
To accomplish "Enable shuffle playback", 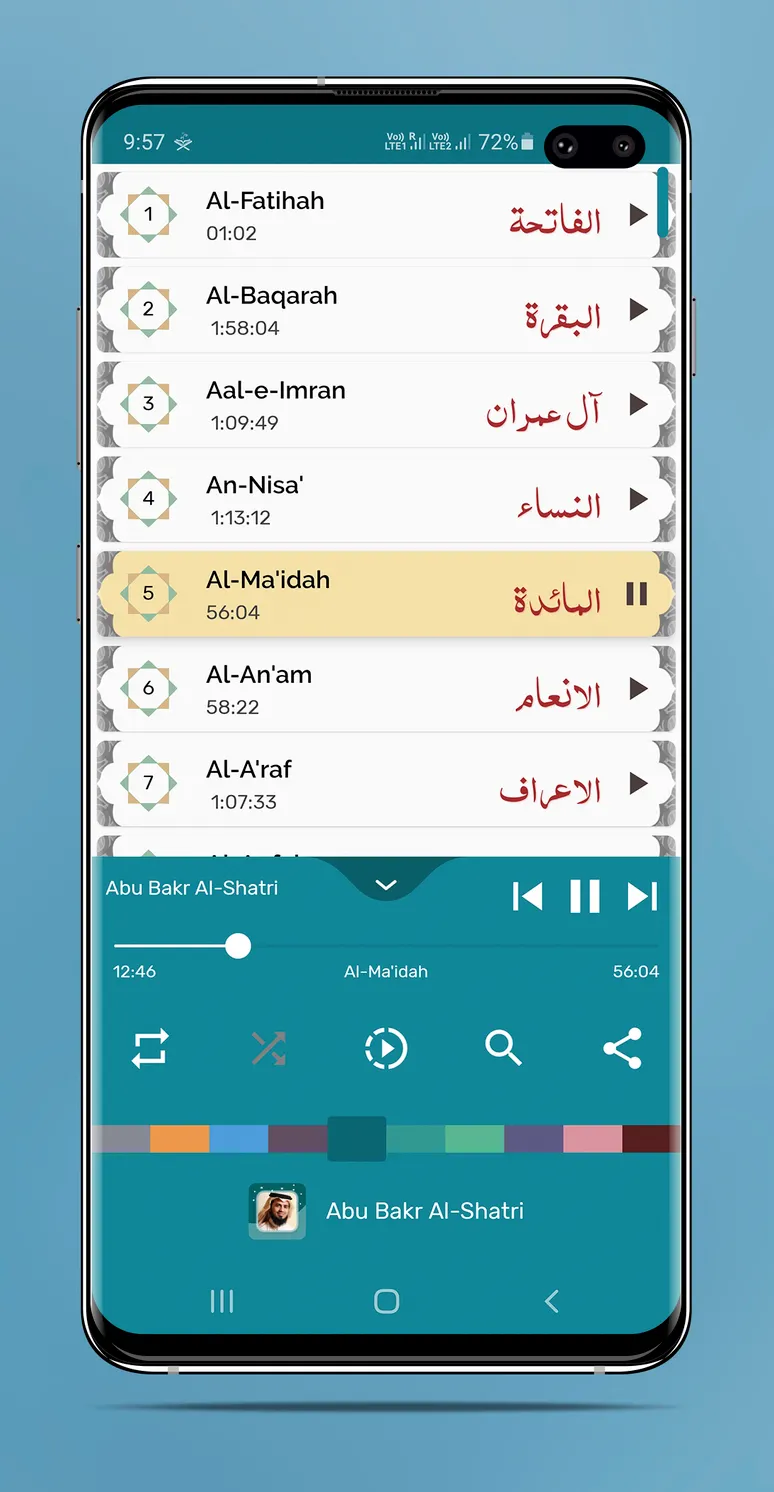I will 268,1049.
